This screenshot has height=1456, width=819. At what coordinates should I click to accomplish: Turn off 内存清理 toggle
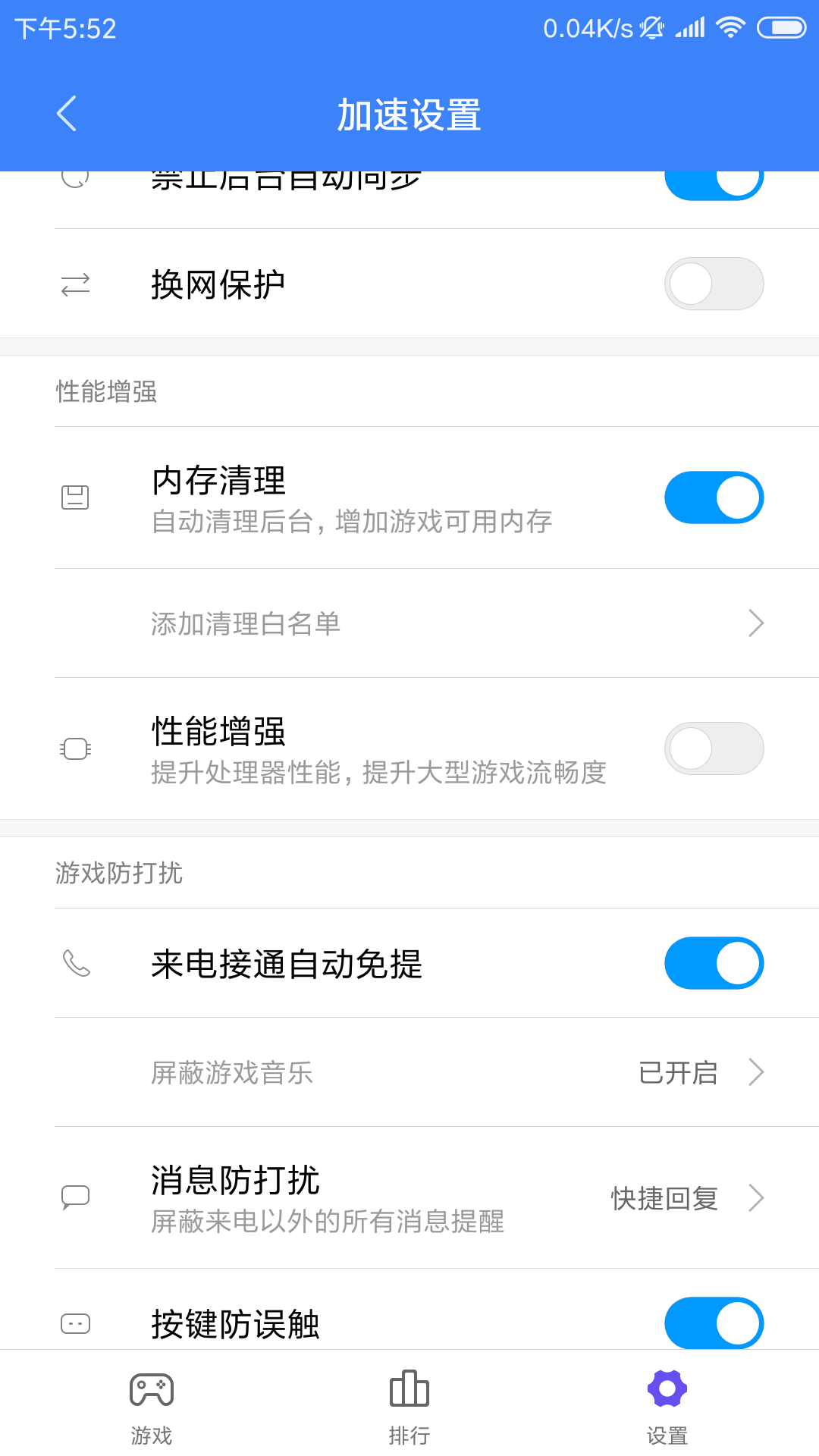point(714,497)
